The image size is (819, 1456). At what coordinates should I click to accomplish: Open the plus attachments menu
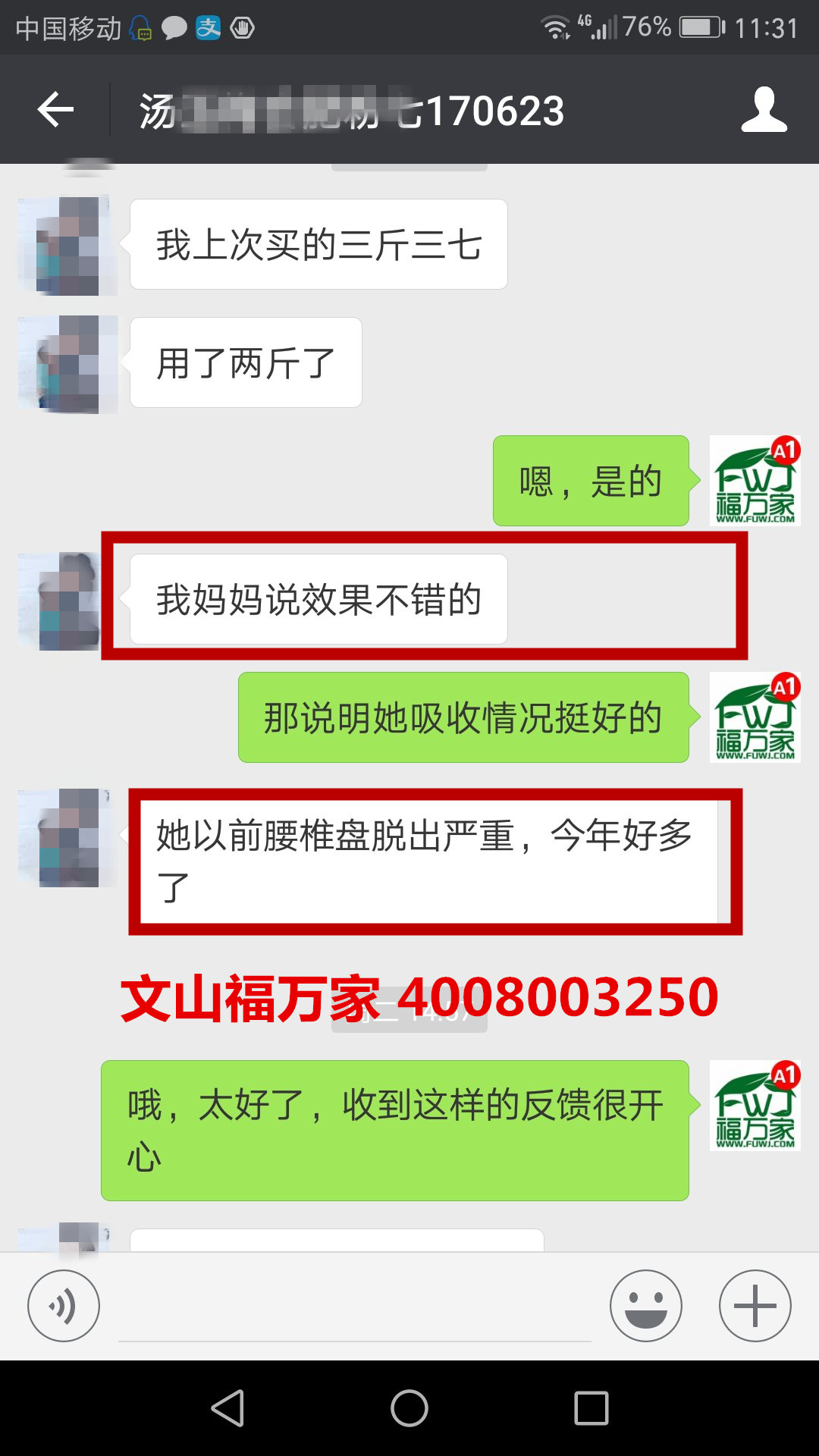pos(755,1306)
